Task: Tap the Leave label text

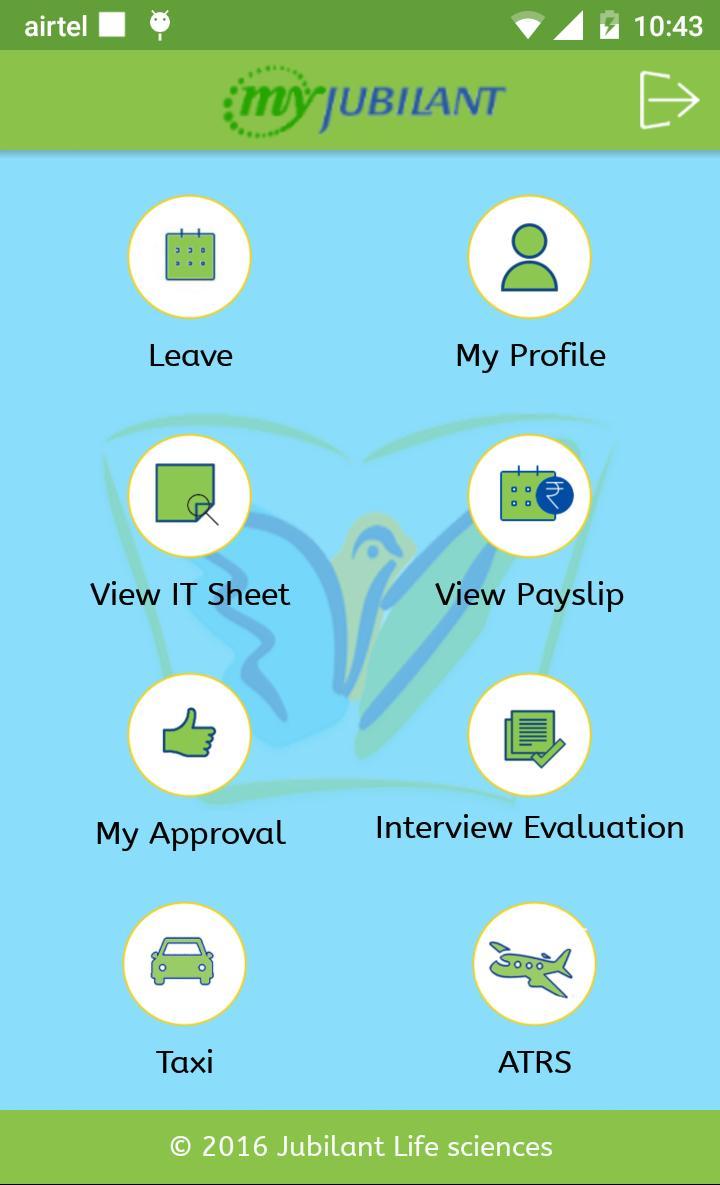Action: (x=190, y=355)
